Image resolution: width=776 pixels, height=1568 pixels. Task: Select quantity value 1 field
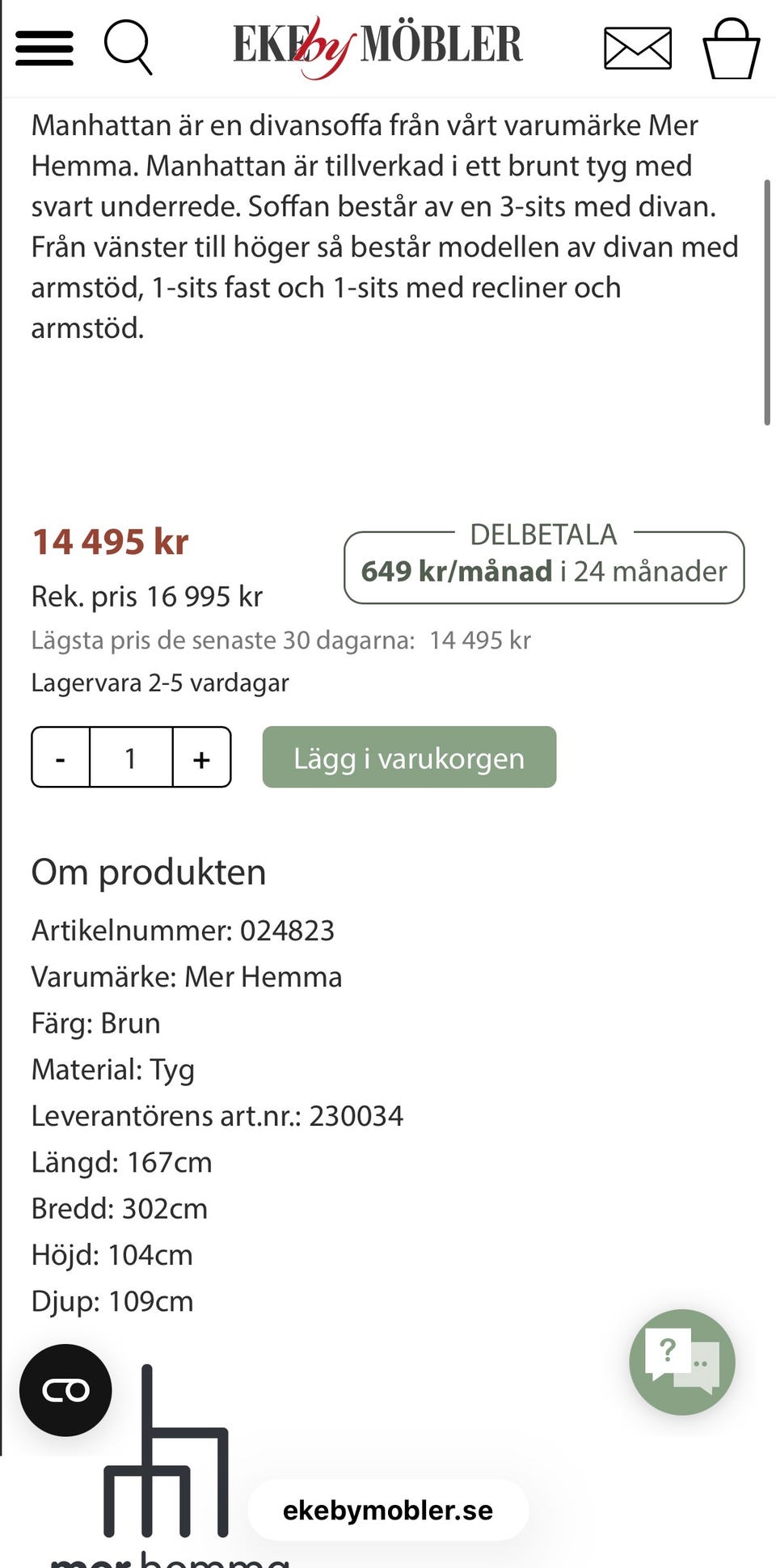[131, 758]
